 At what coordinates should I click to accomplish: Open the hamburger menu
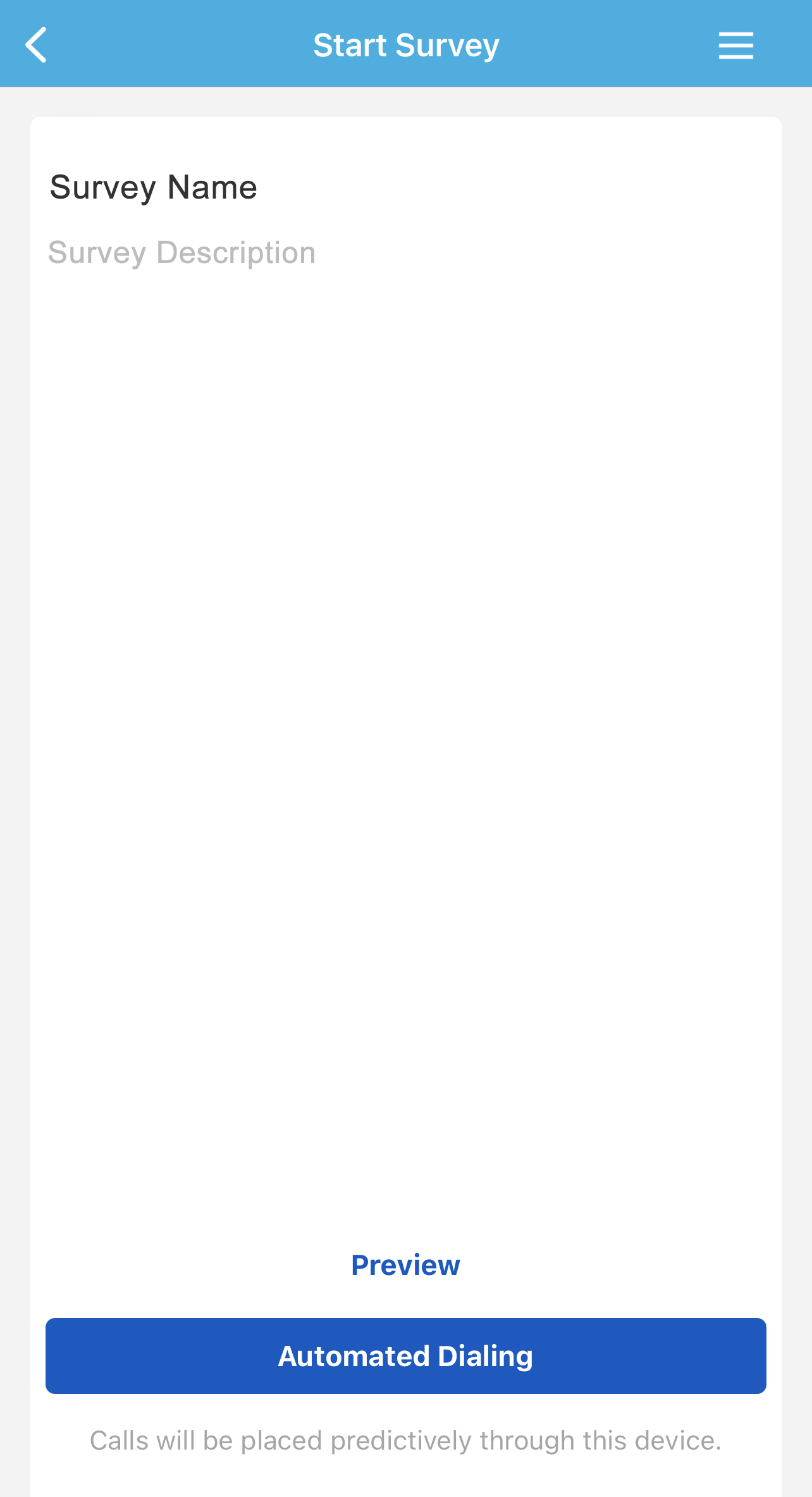tap(735, 46)
